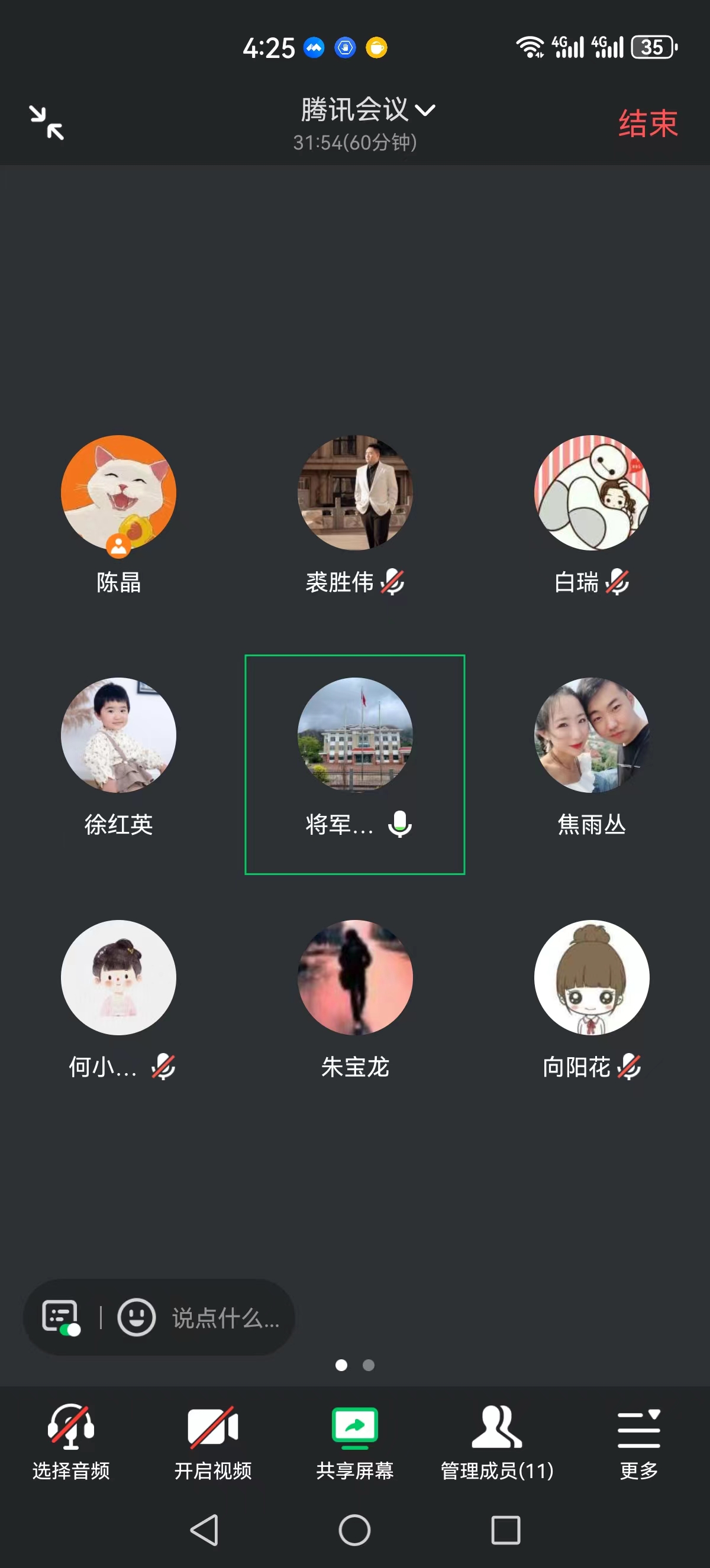Tap the 说点什么 chat input
Image resolution: width=710 pixels, height=1568 pixels.
pos(226,1318)
